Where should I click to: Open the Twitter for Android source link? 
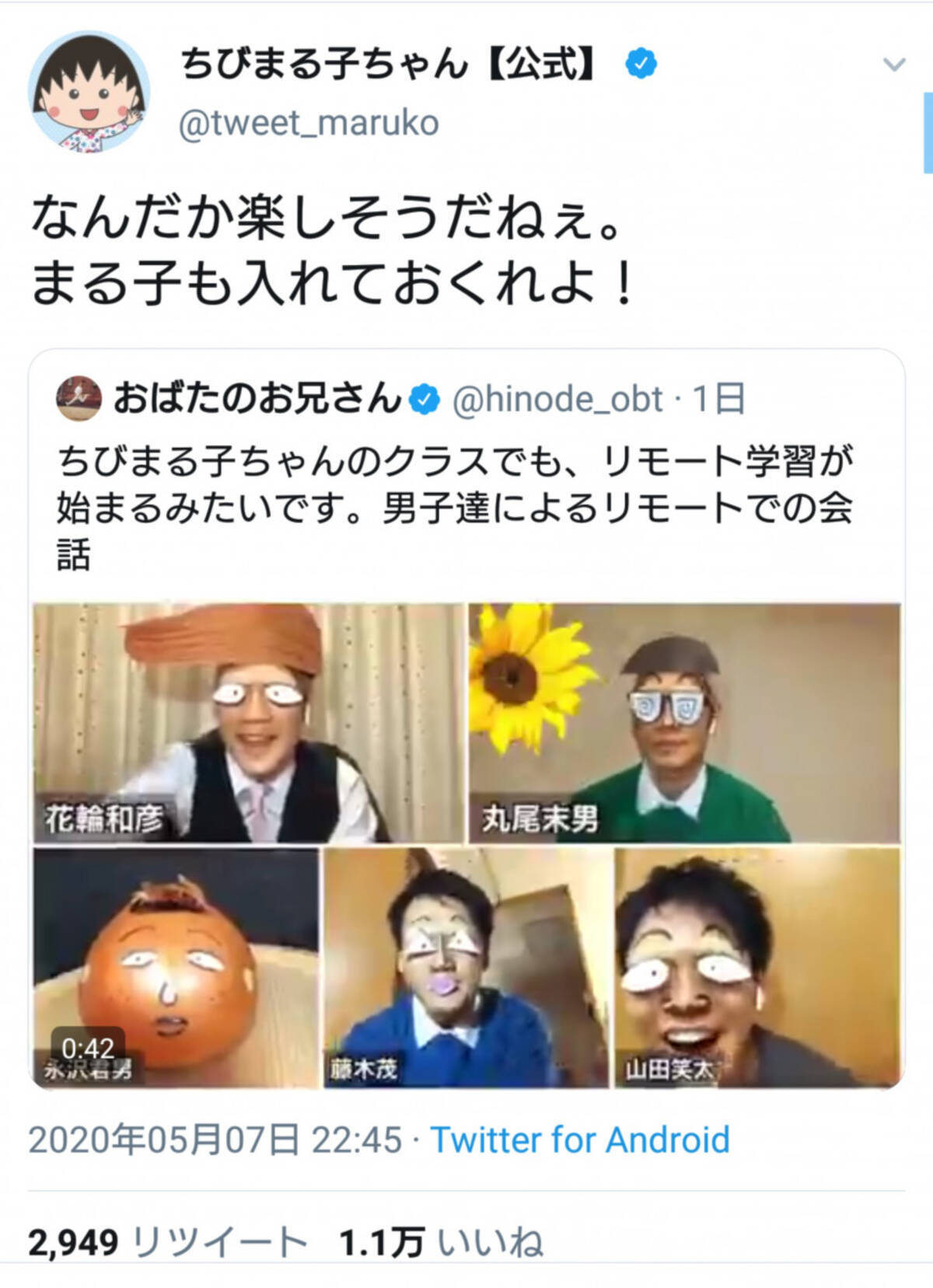click(x=580, y=1140)
